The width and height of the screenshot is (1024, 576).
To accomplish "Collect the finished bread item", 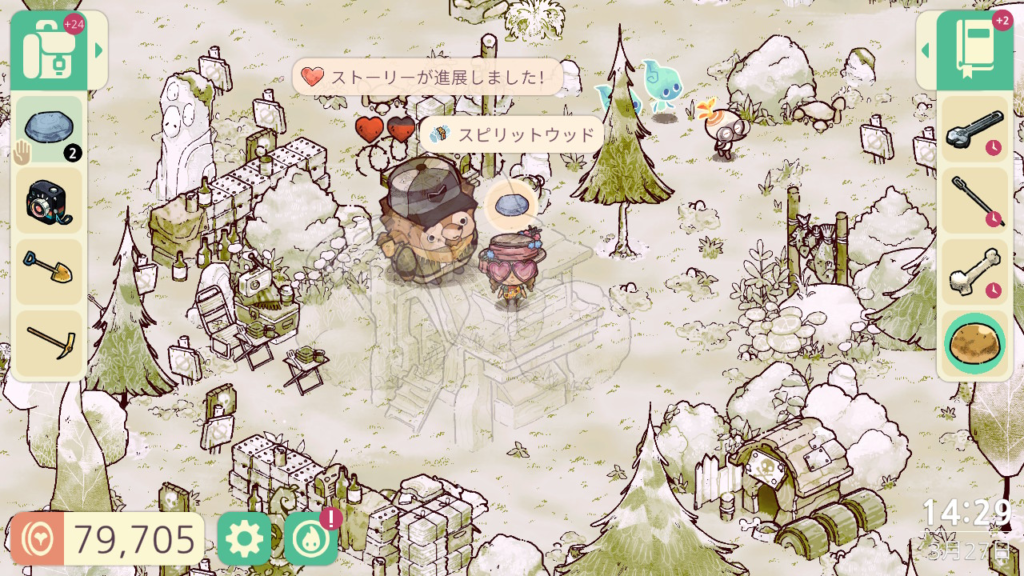I will click(975, 343).
